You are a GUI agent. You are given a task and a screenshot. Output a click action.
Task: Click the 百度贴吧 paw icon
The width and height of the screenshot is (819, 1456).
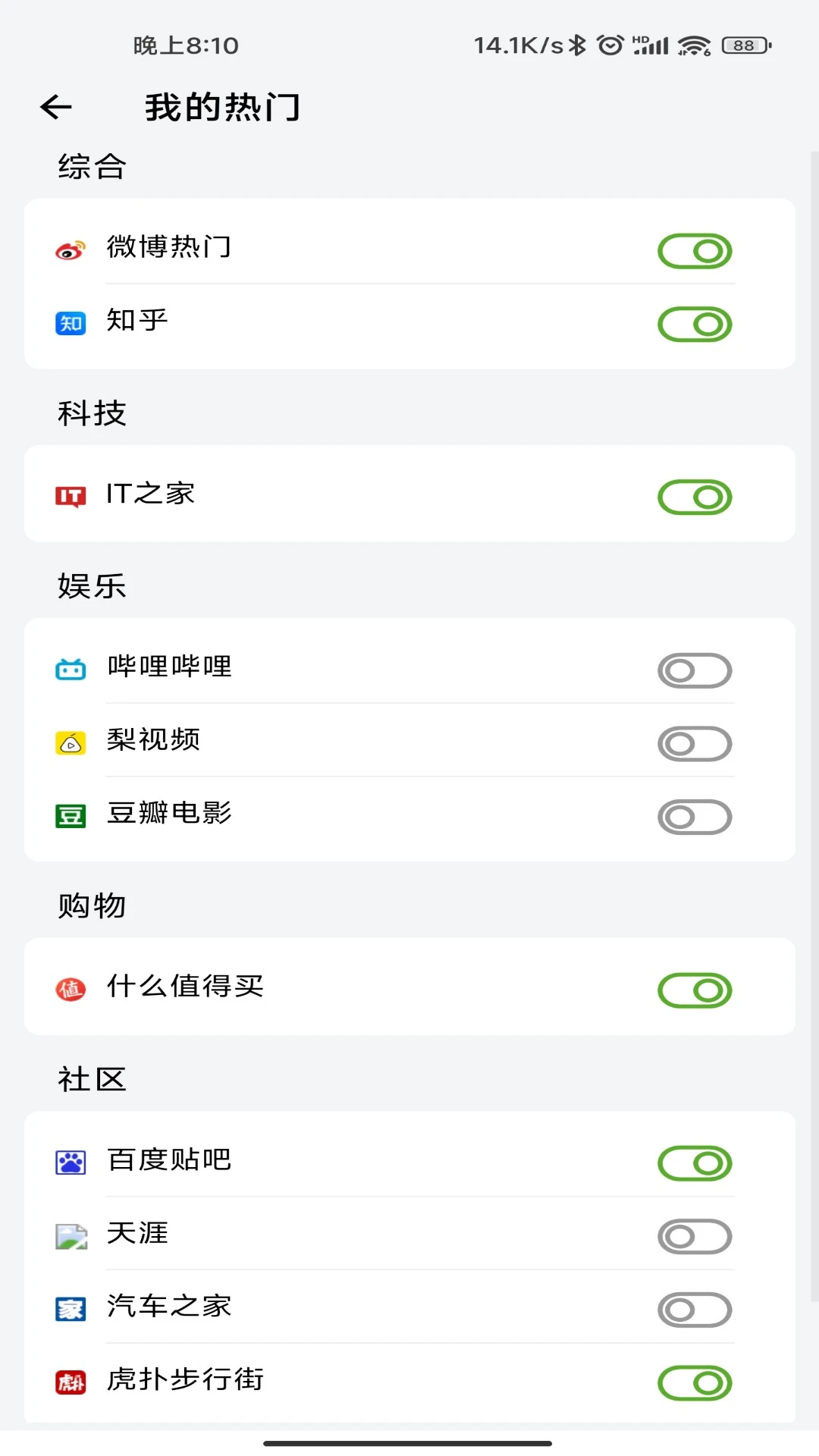click(x=72, y=1160)
